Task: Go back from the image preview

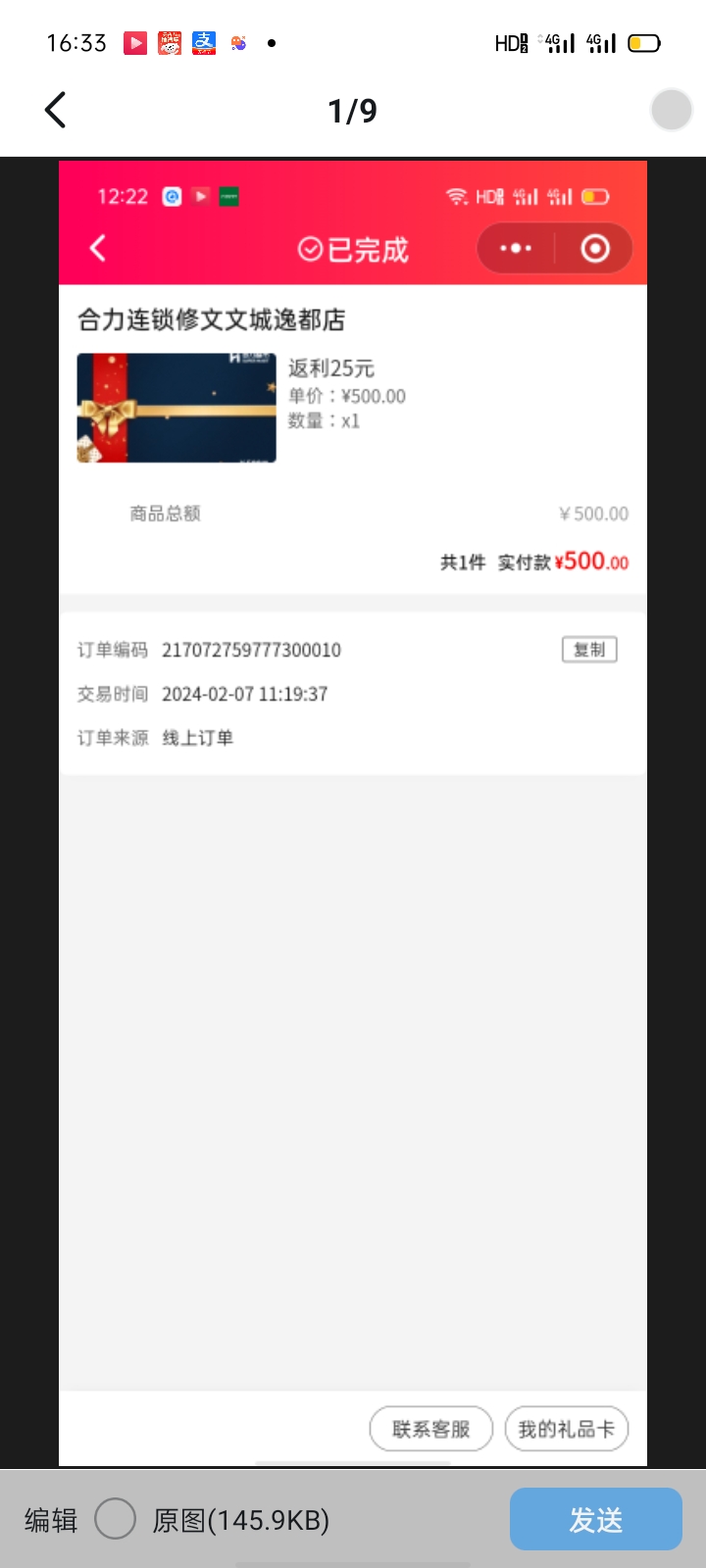Action: pyautogui.click(x=56, y=110)
